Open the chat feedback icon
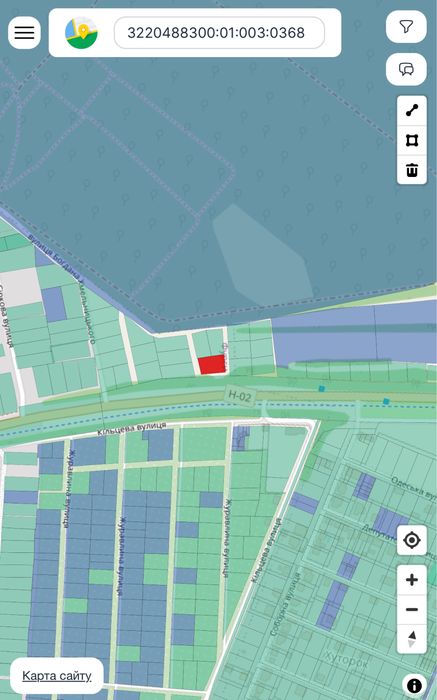Image resolution: width=437 pixels, height=700 pixels. (x=406, y=69)
